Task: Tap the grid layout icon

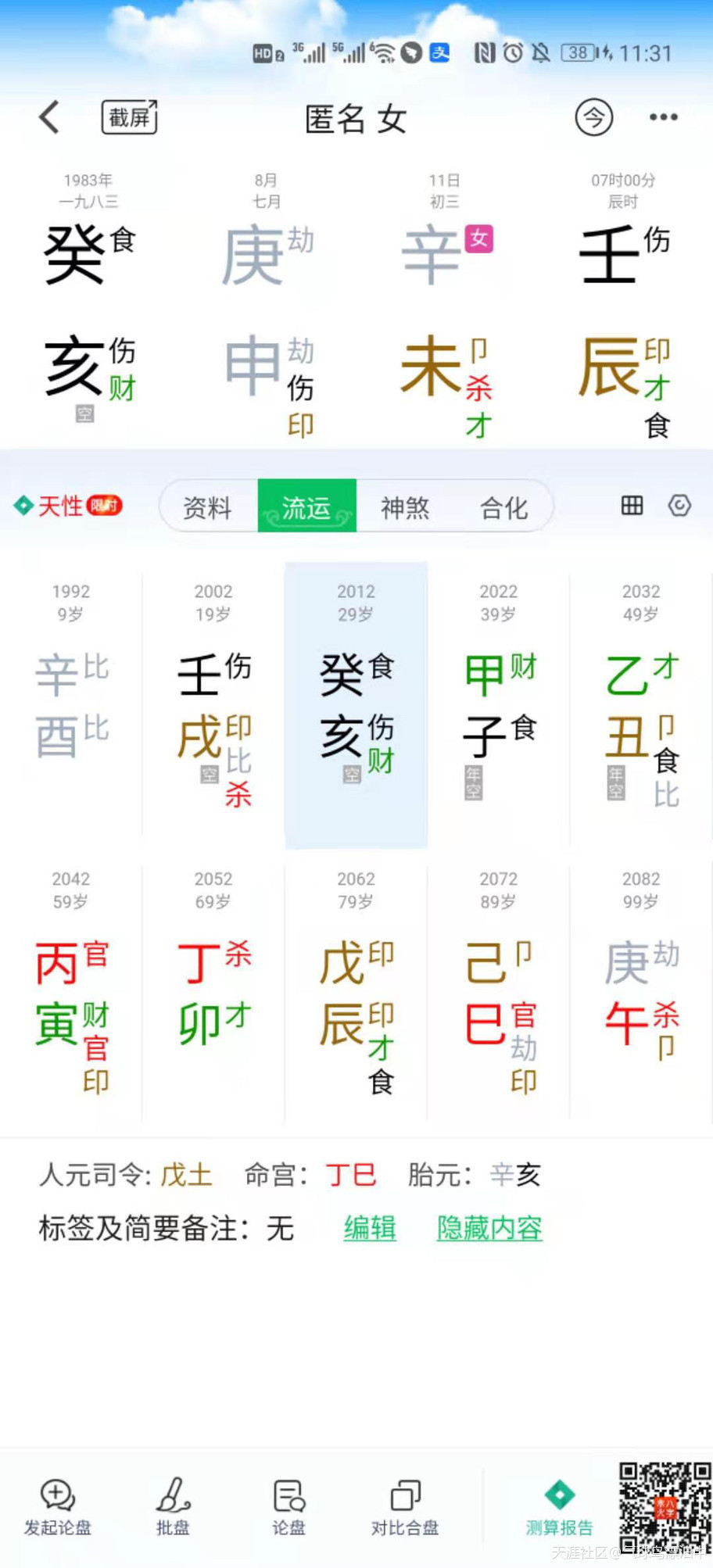Action: click(632, 506)
